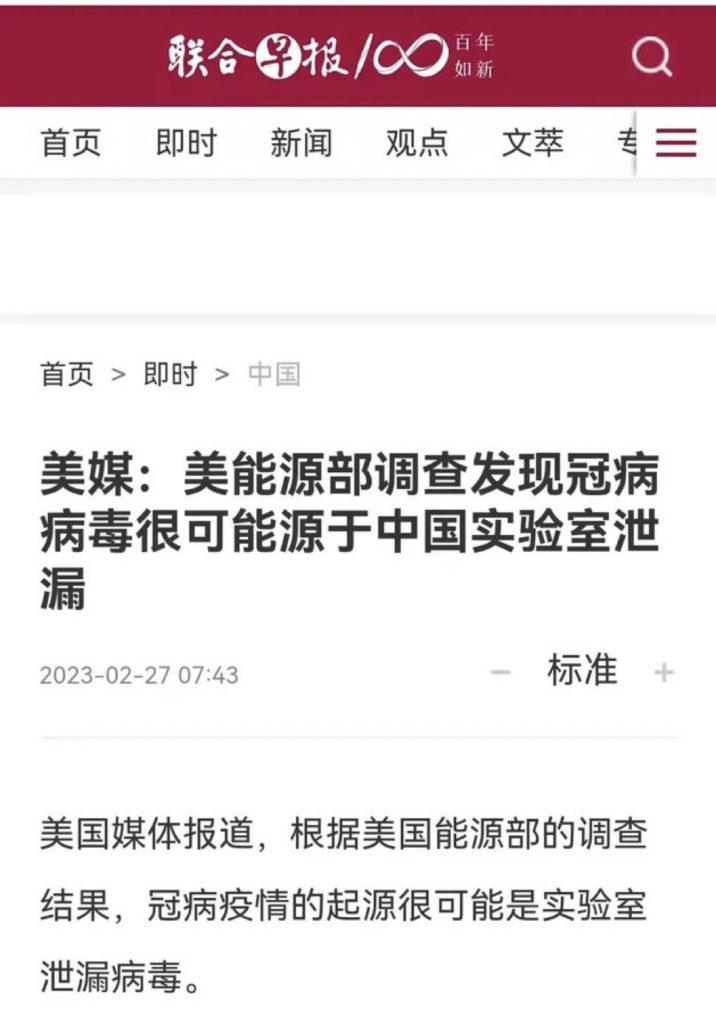The width and height of the screenshot is (716, 1024).
Task: Open the search magnifier icon
Action: coord(651,59)
